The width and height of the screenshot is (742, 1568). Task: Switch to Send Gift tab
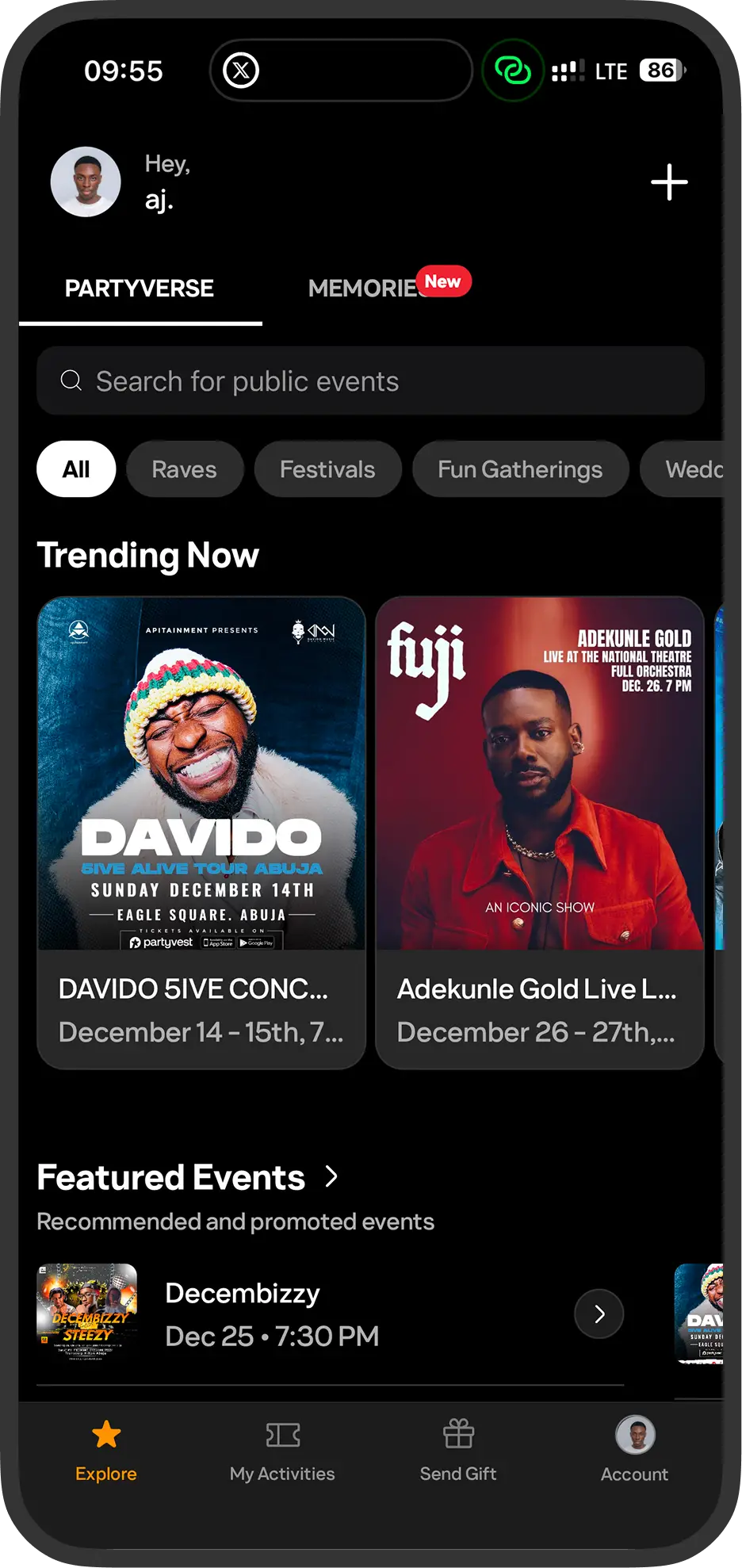click(x=458, y=1451)
